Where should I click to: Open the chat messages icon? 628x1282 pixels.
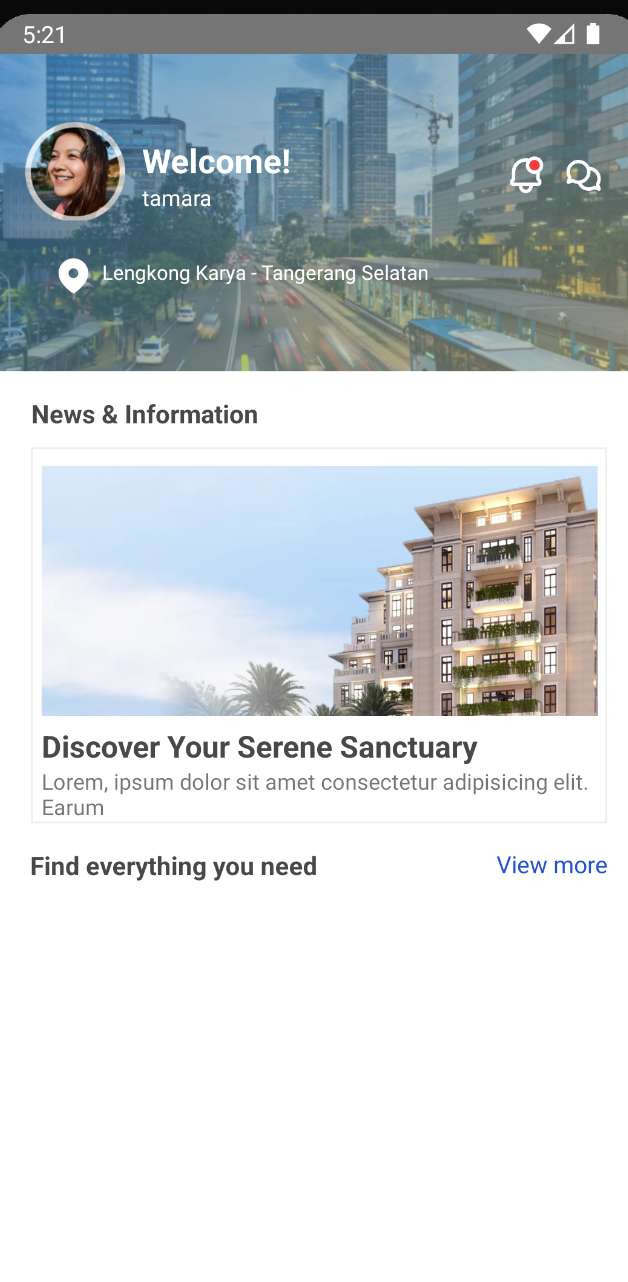[583, 176]
